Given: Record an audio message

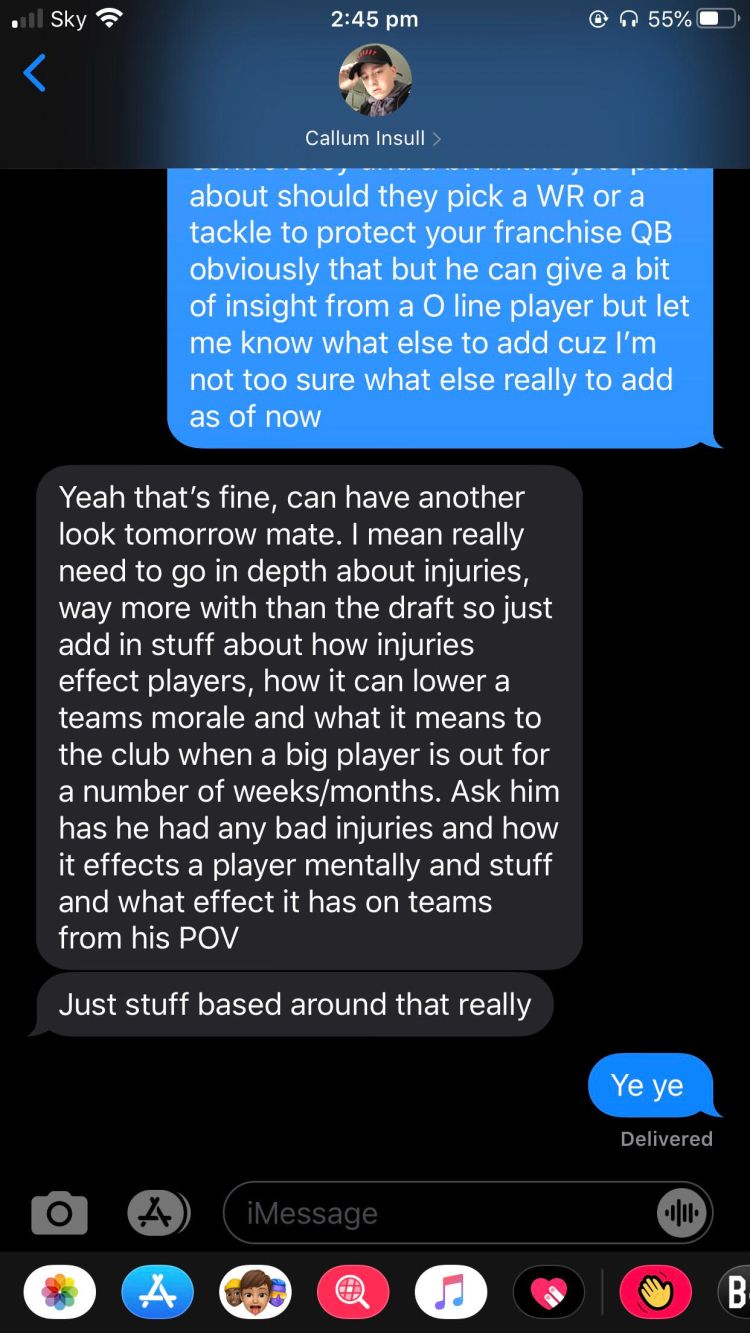Looking at the screenshot, I should (683, 1213).
